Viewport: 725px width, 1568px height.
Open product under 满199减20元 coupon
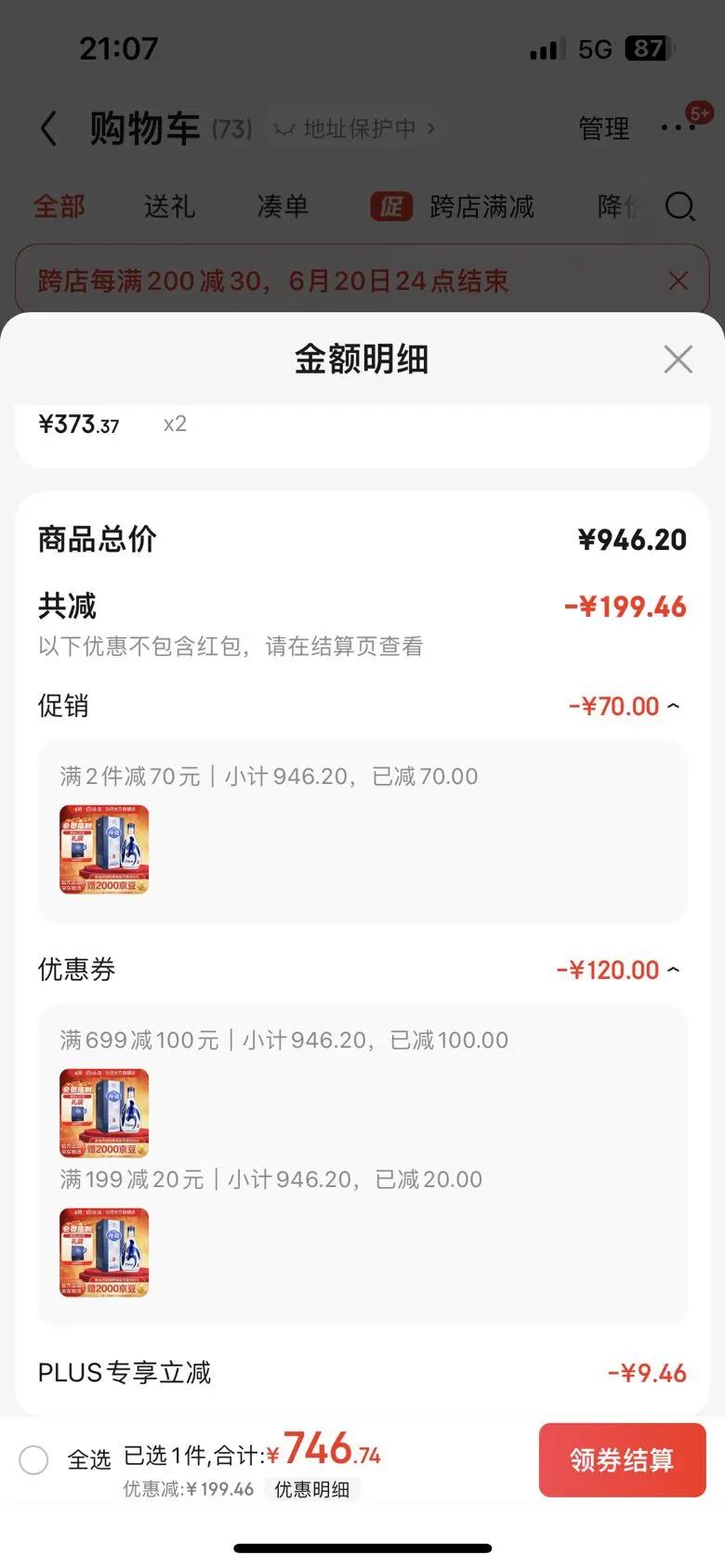click(x=104, y=1252)
